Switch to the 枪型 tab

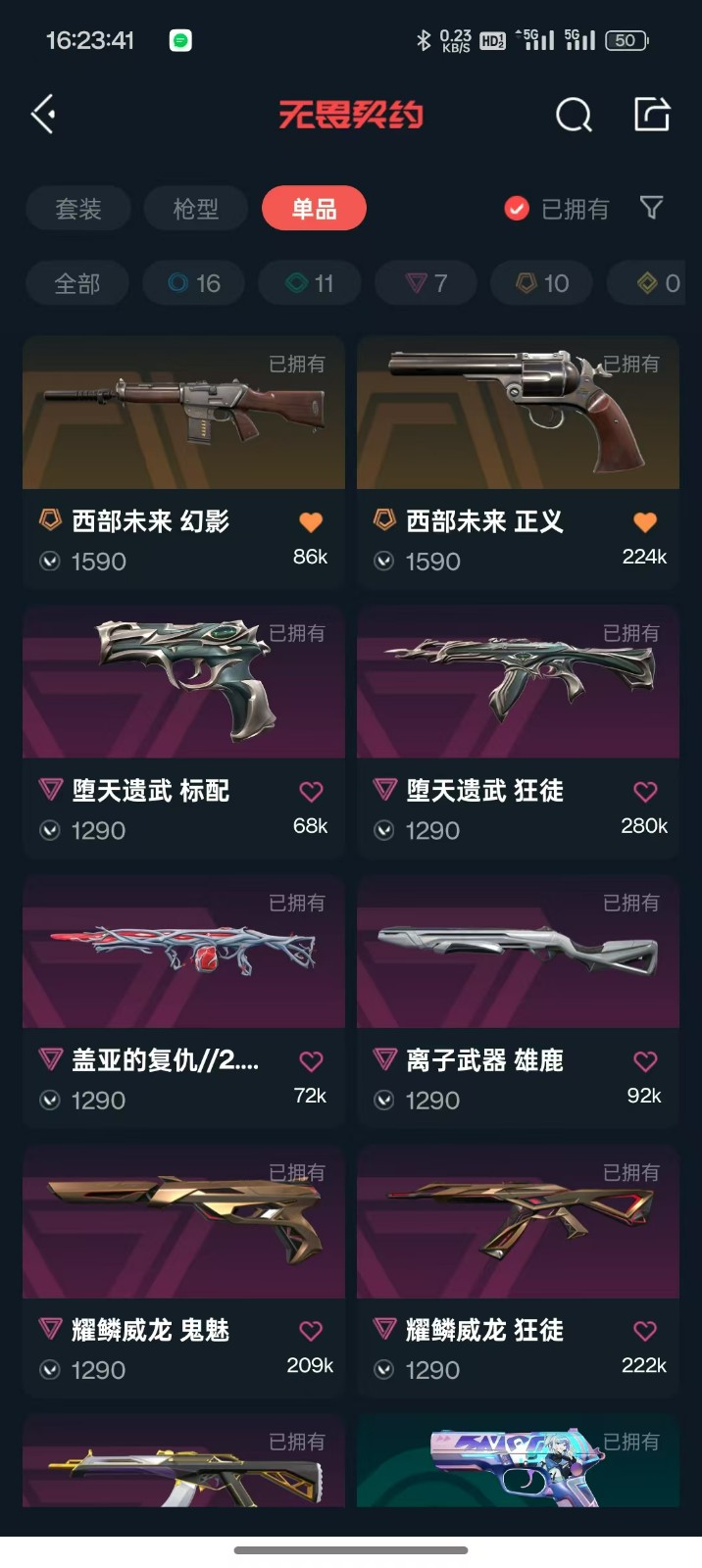point(196,209)
